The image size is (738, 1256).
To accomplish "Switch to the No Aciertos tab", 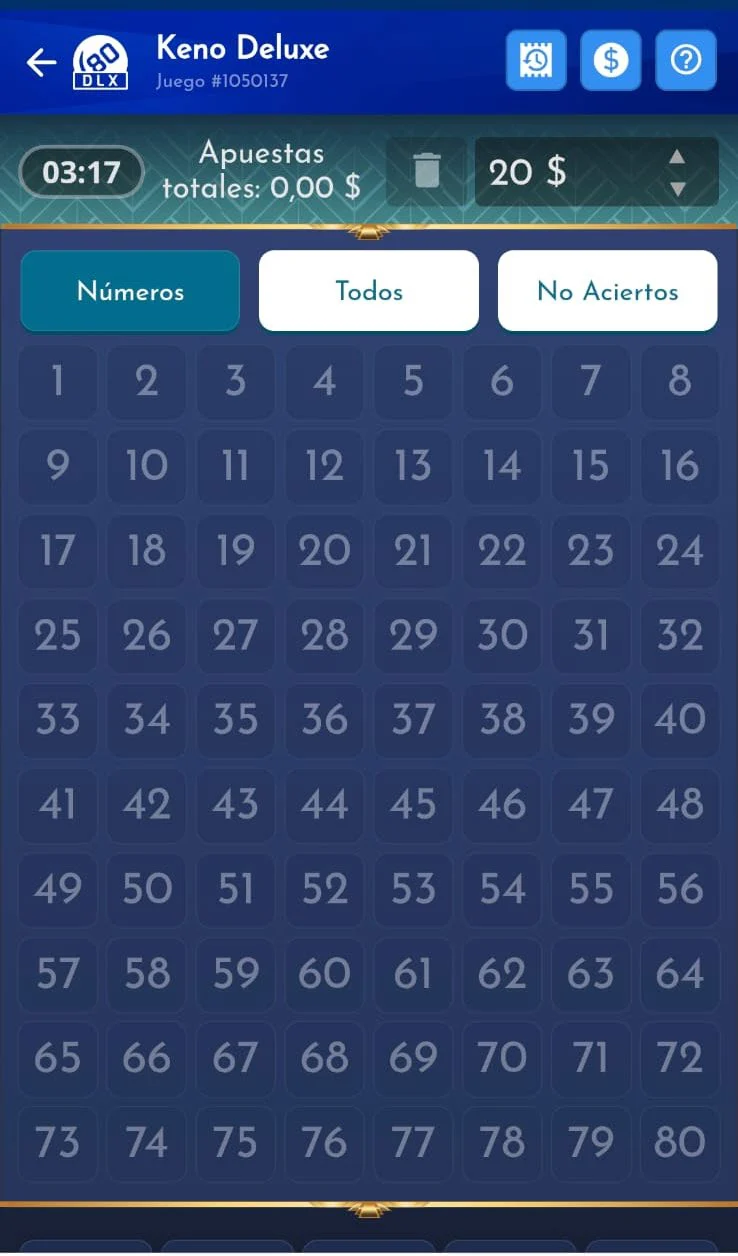I will 608,291.
